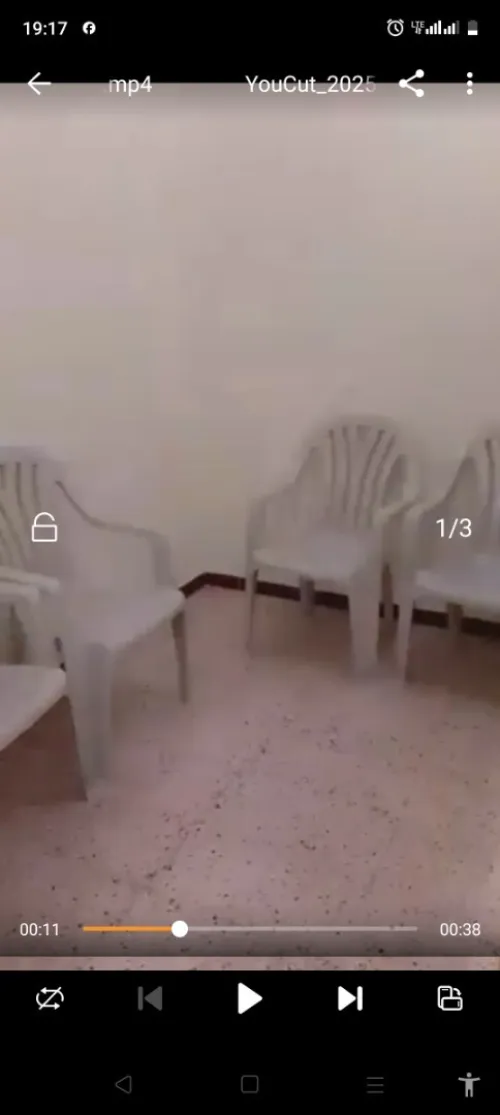Open the three-dot overflow menu
This screenshot has height=1115, width=500.
[469, 84]
